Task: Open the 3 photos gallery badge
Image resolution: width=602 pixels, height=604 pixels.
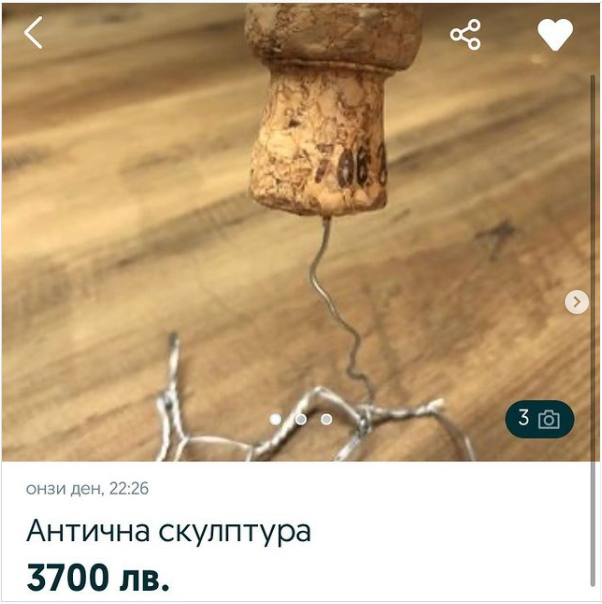Action: coord(540,419)
